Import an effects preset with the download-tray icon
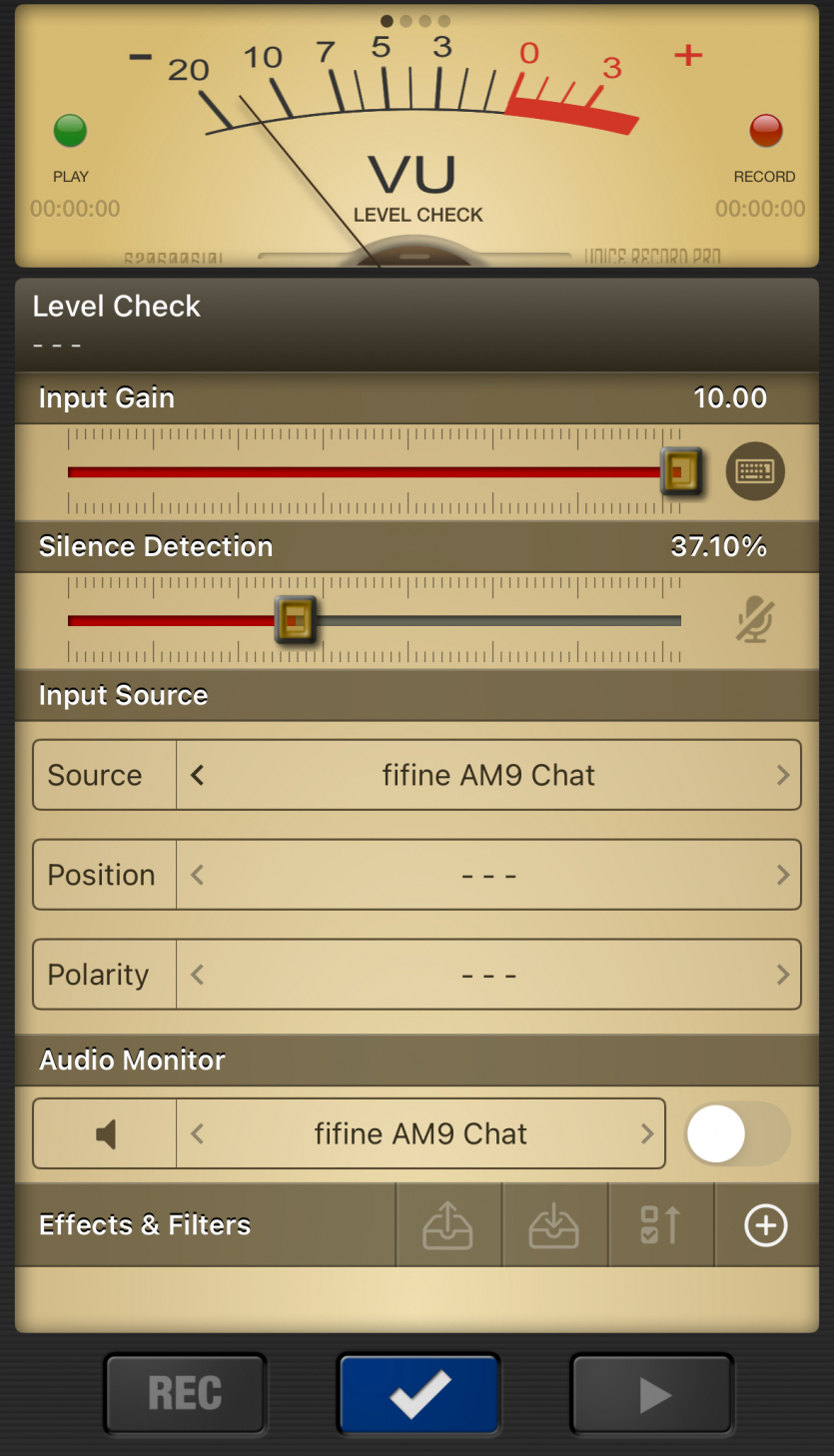Screen dimensions: 834x1456 554,1225
